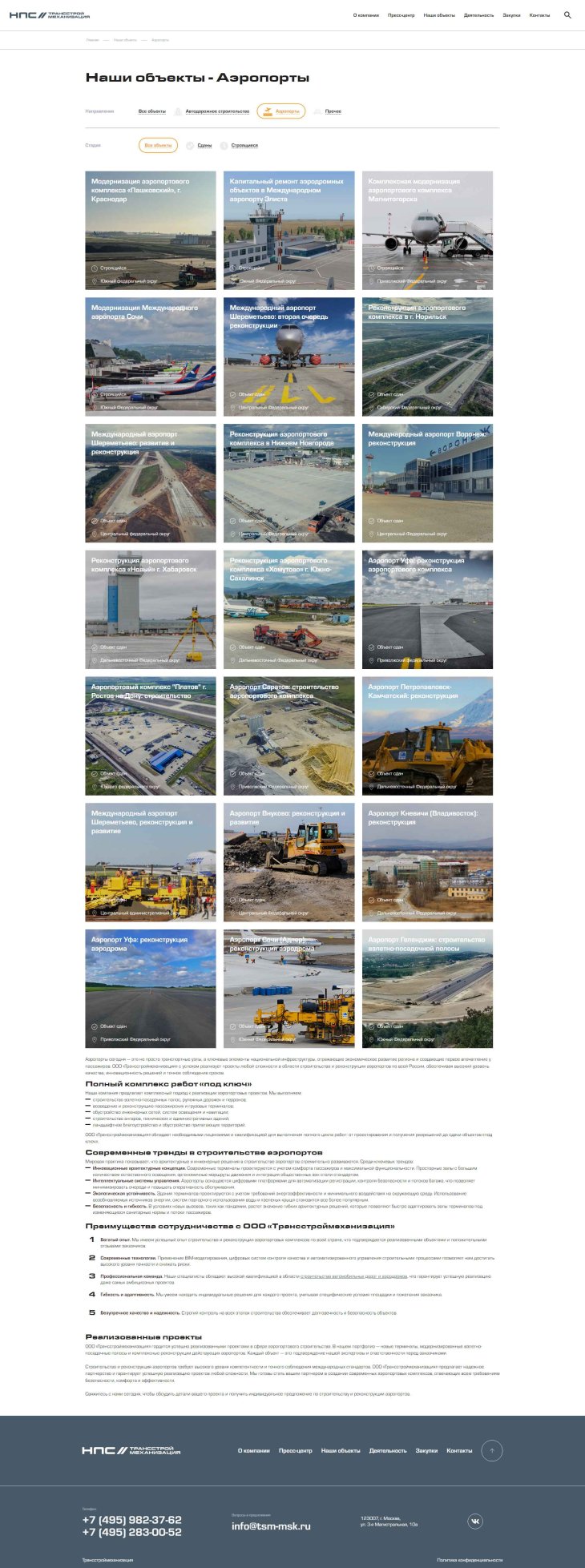Open the Воронеж international airport card
The image size is (585, 1568).
point(427,483)
